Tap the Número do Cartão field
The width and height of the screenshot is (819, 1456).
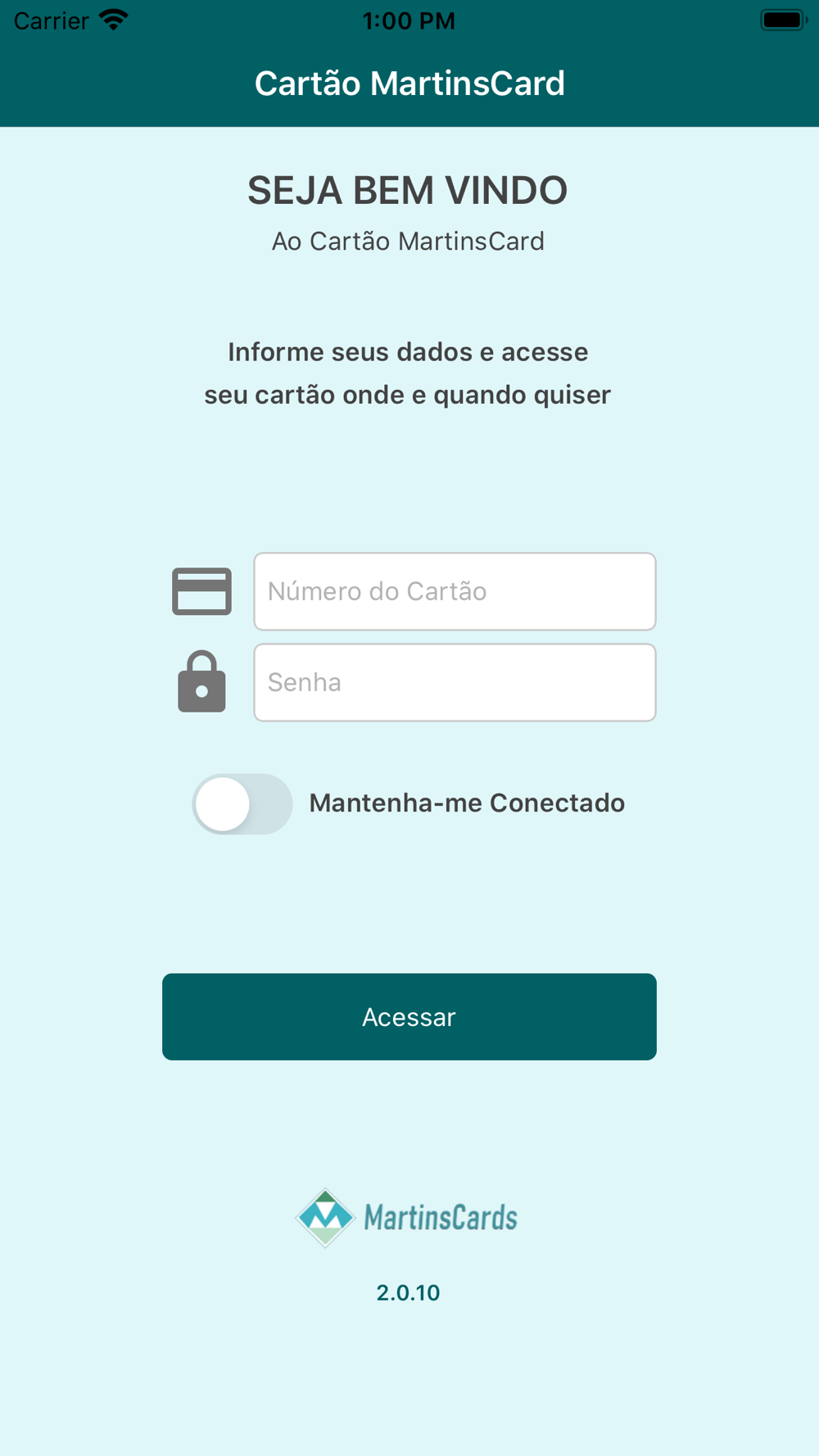click(455, 591)
